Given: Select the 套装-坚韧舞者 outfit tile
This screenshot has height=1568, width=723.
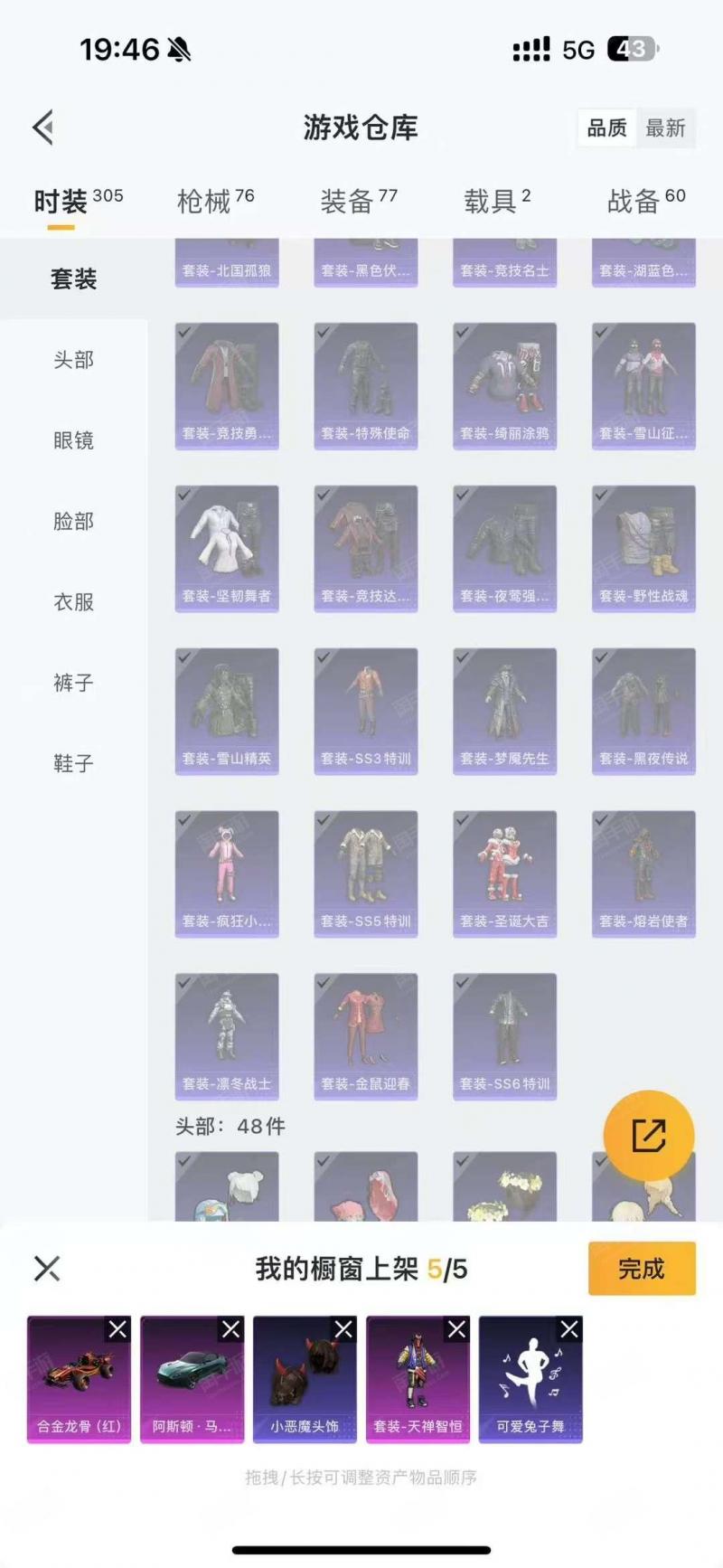Looking at the screenshot, I should coord(227,549).
